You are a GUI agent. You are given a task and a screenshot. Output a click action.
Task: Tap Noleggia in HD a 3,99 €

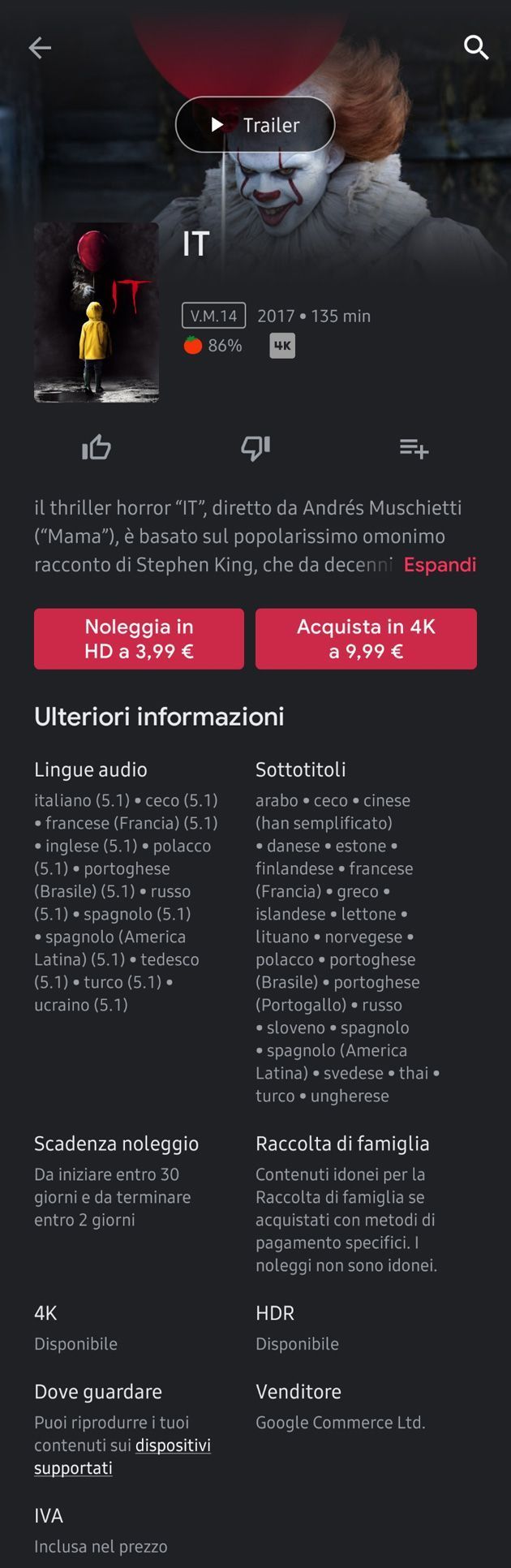tap(139, 639)
